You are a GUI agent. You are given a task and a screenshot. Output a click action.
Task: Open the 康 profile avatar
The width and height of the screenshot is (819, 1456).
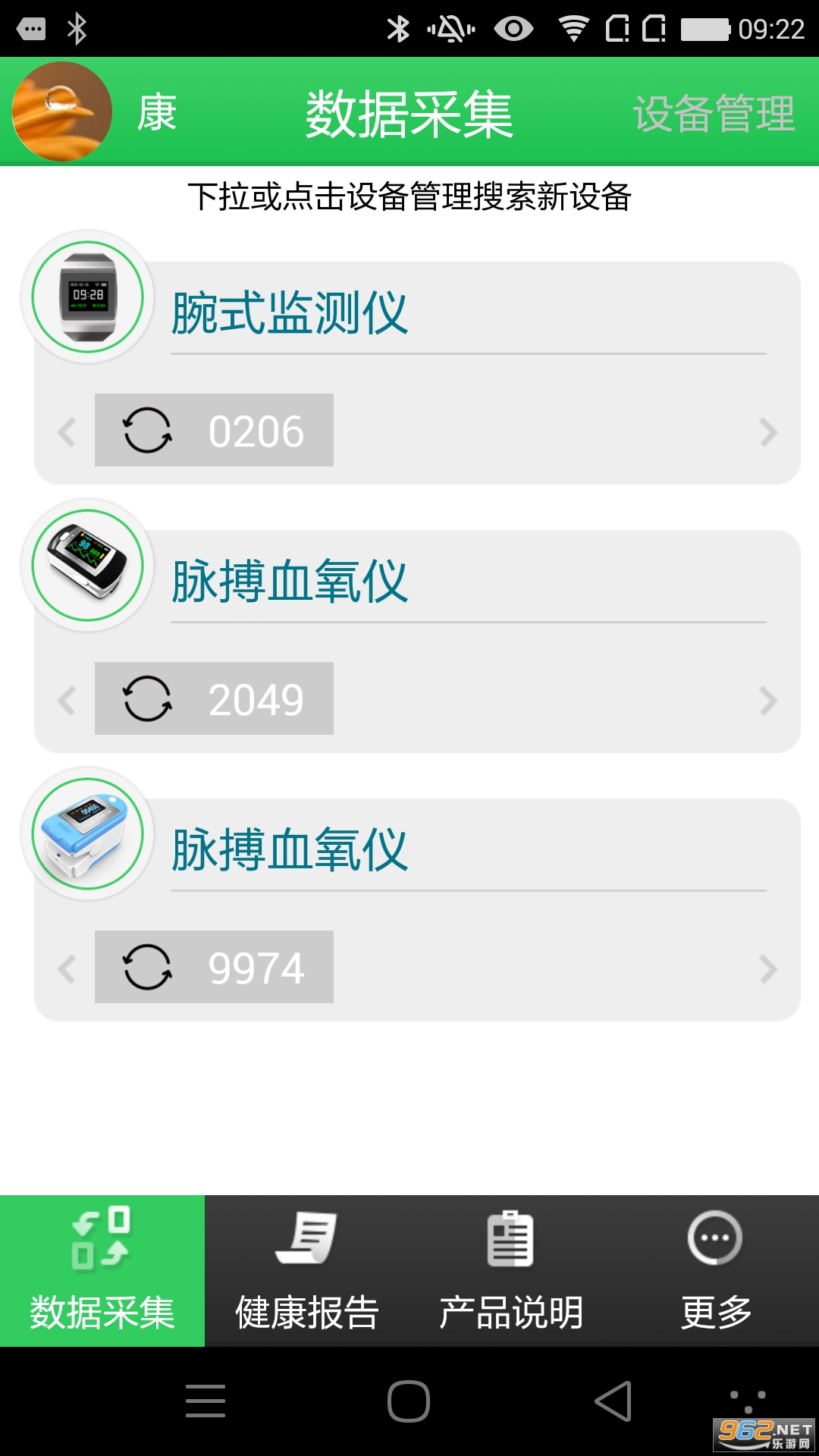[x=62, y=111]
